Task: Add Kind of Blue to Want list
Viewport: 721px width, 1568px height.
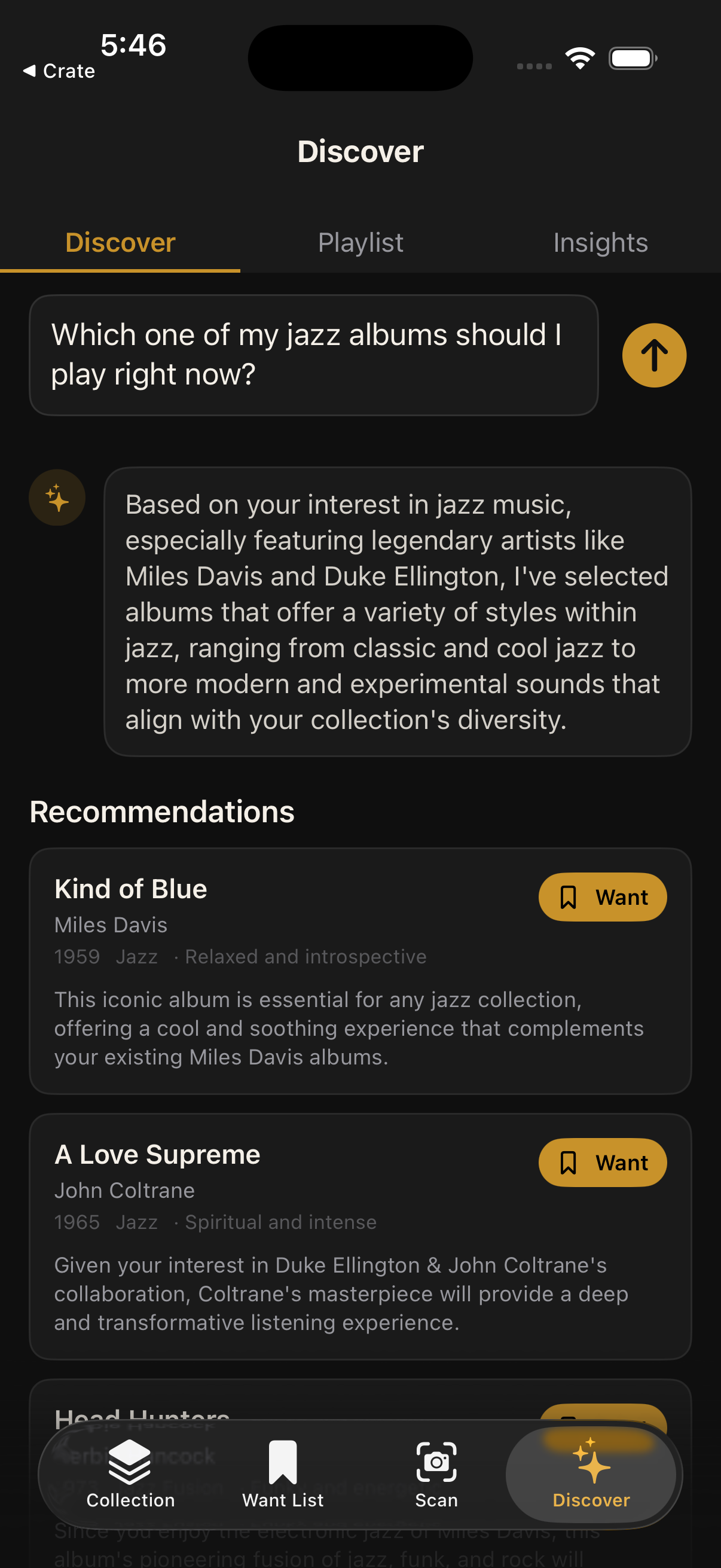Action: point(602,896)
